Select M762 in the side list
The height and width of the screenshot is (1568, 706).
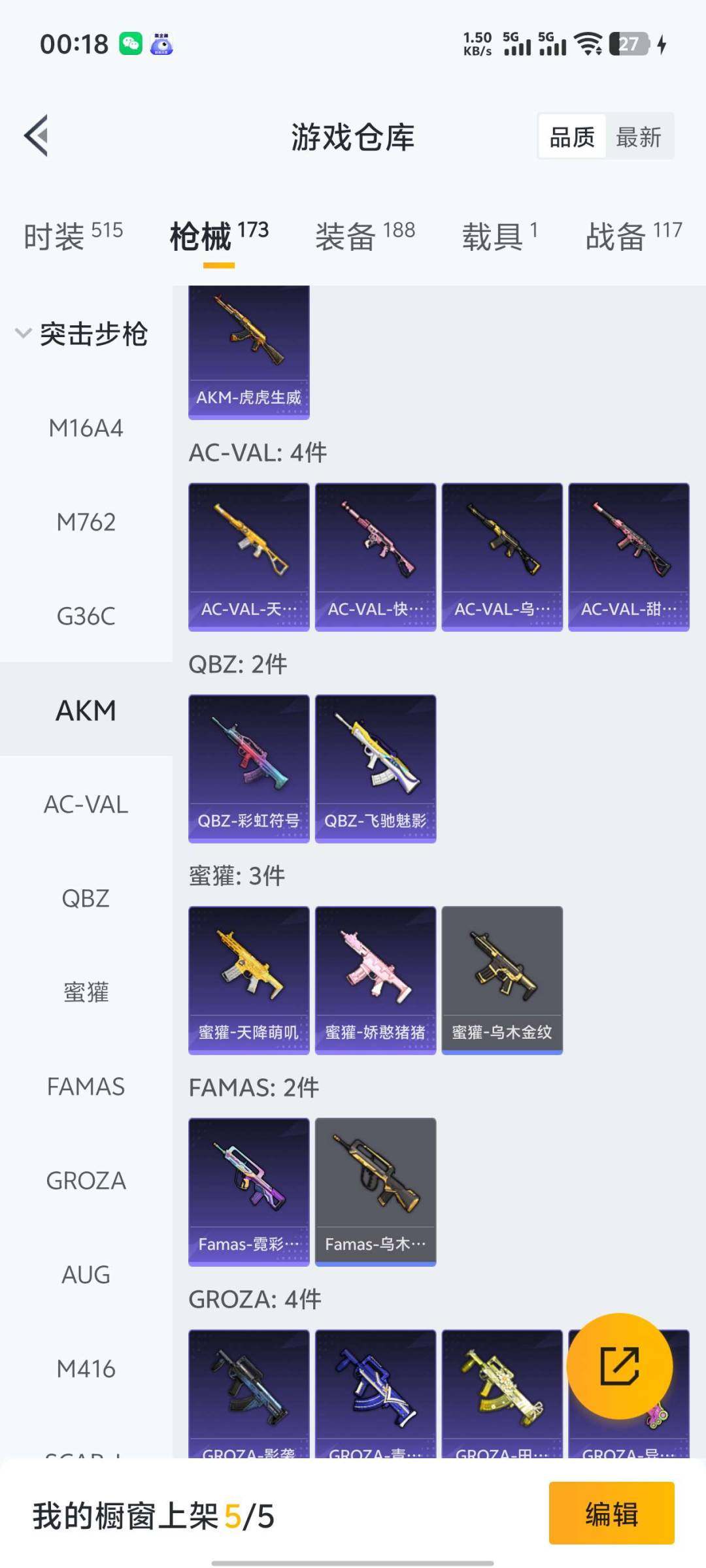point(86,523)
